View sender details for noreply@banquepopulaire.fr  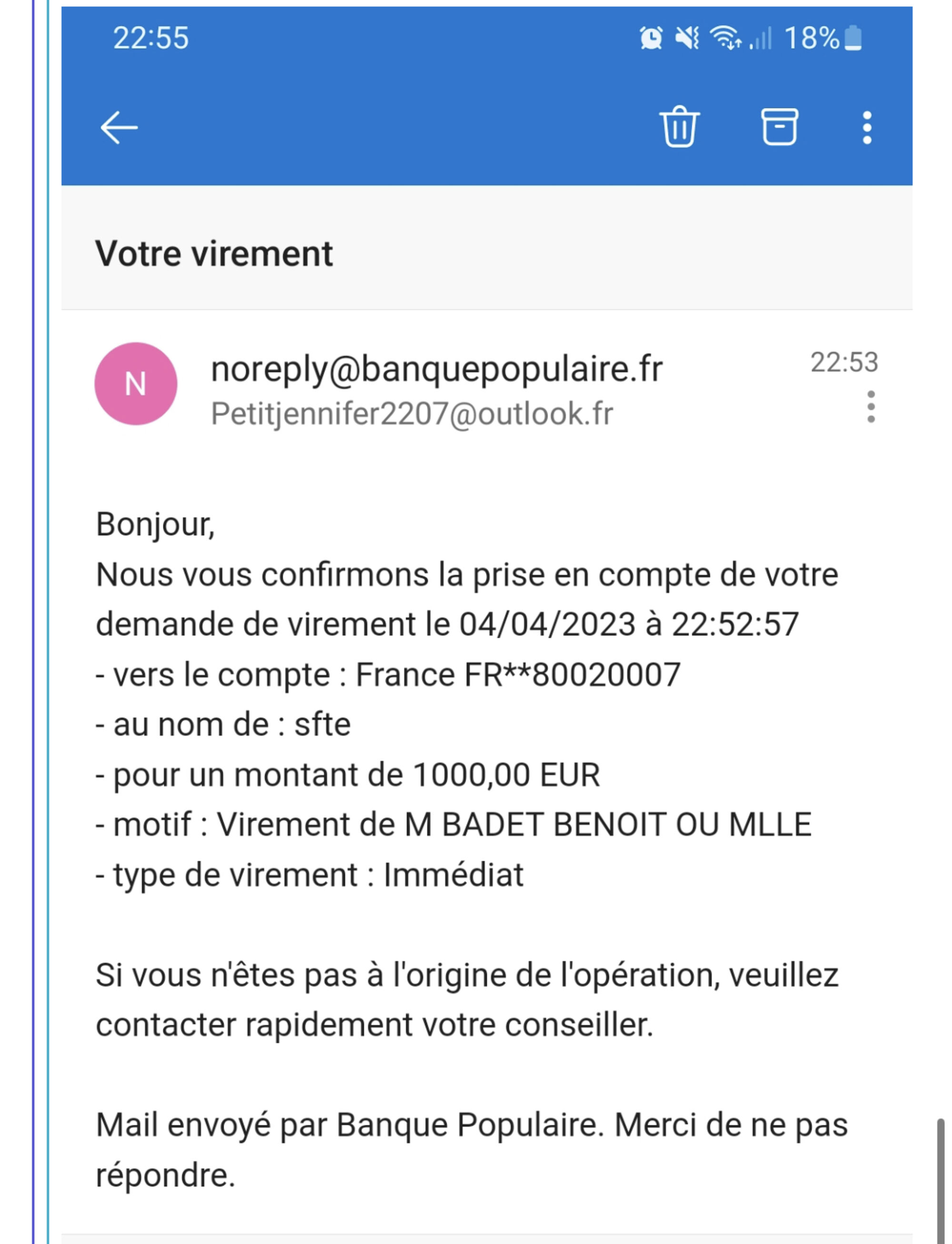point(436,369)
